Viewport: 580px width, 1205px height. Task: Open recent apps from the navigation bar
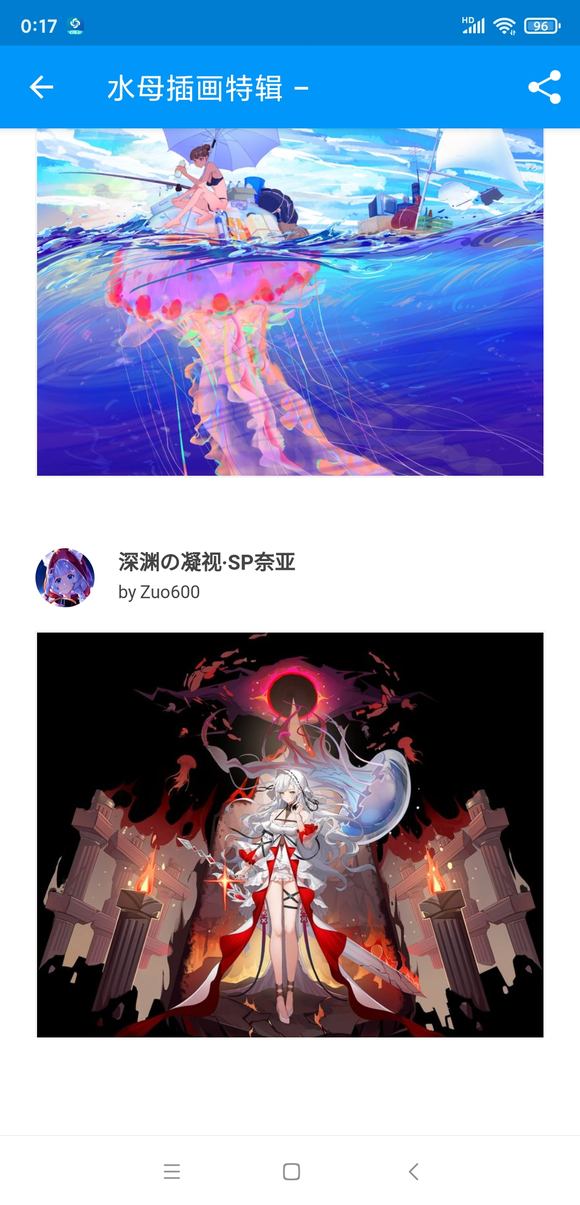coord(171,1171)
